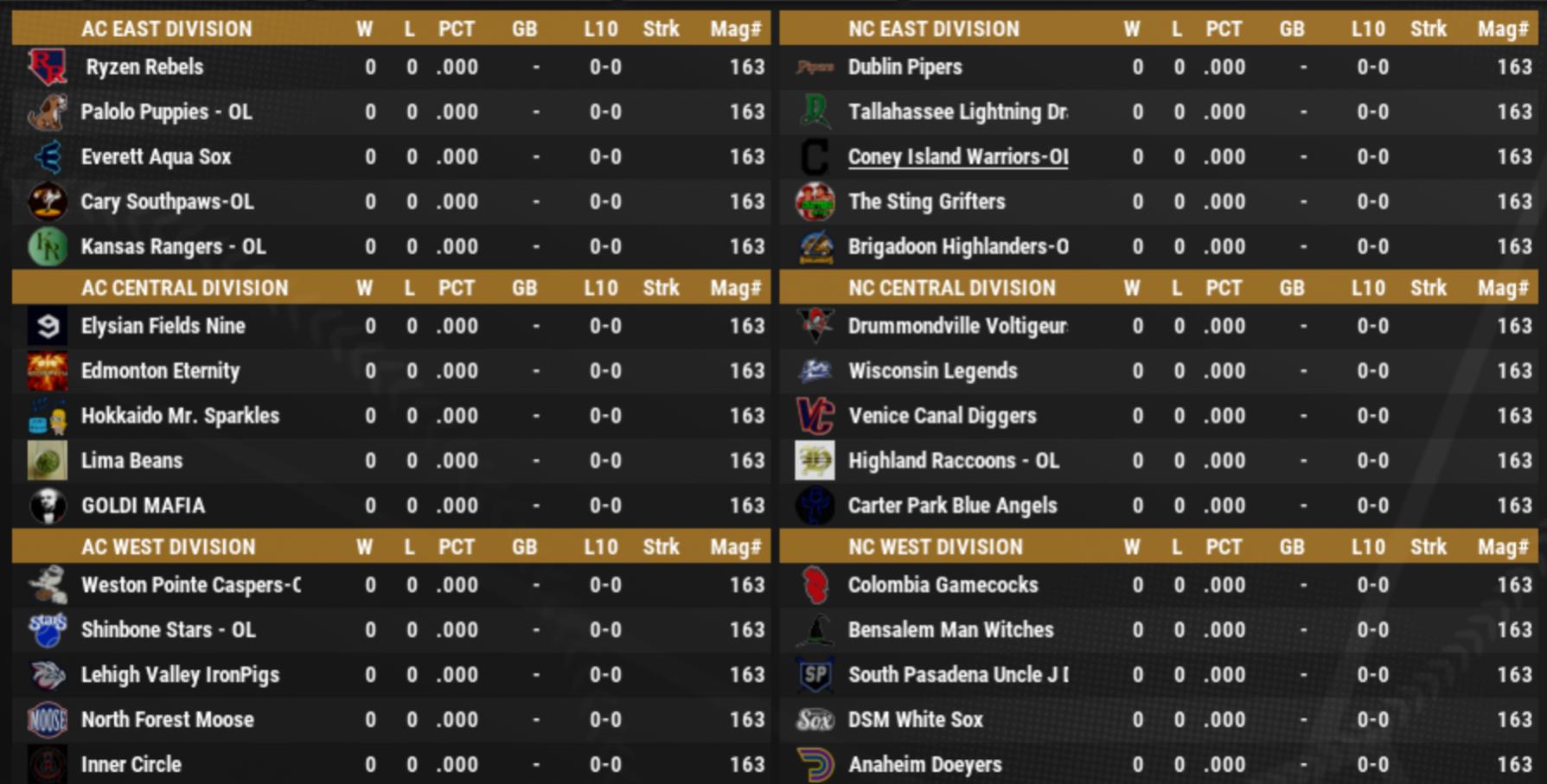The image size is (1547, 784).
Task: Open Venice Canal Diggers team
Action: pos(942,416)
